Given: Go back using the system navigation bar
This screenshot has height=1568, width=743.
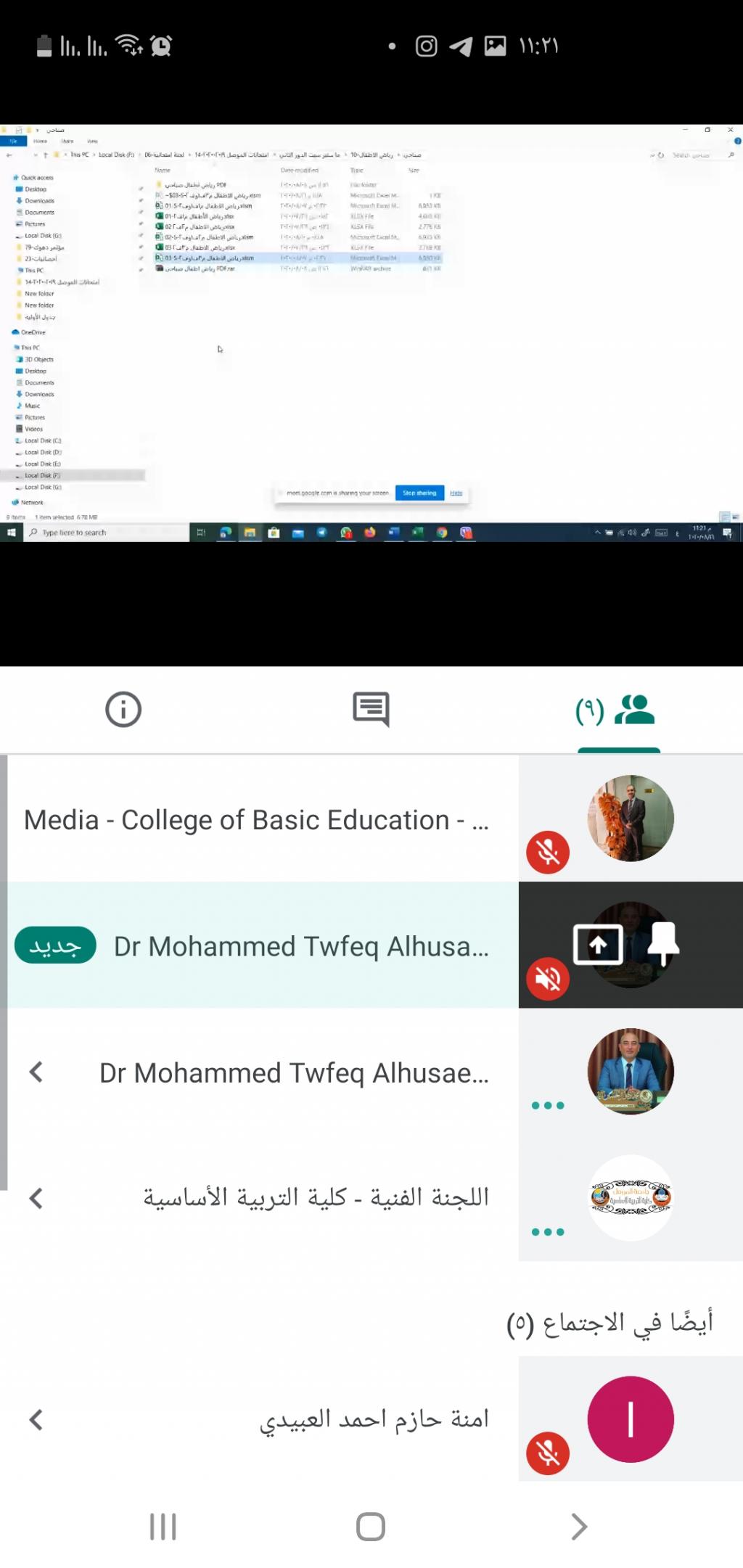Looking at the screenshot, I should [x=578, y=1527].
